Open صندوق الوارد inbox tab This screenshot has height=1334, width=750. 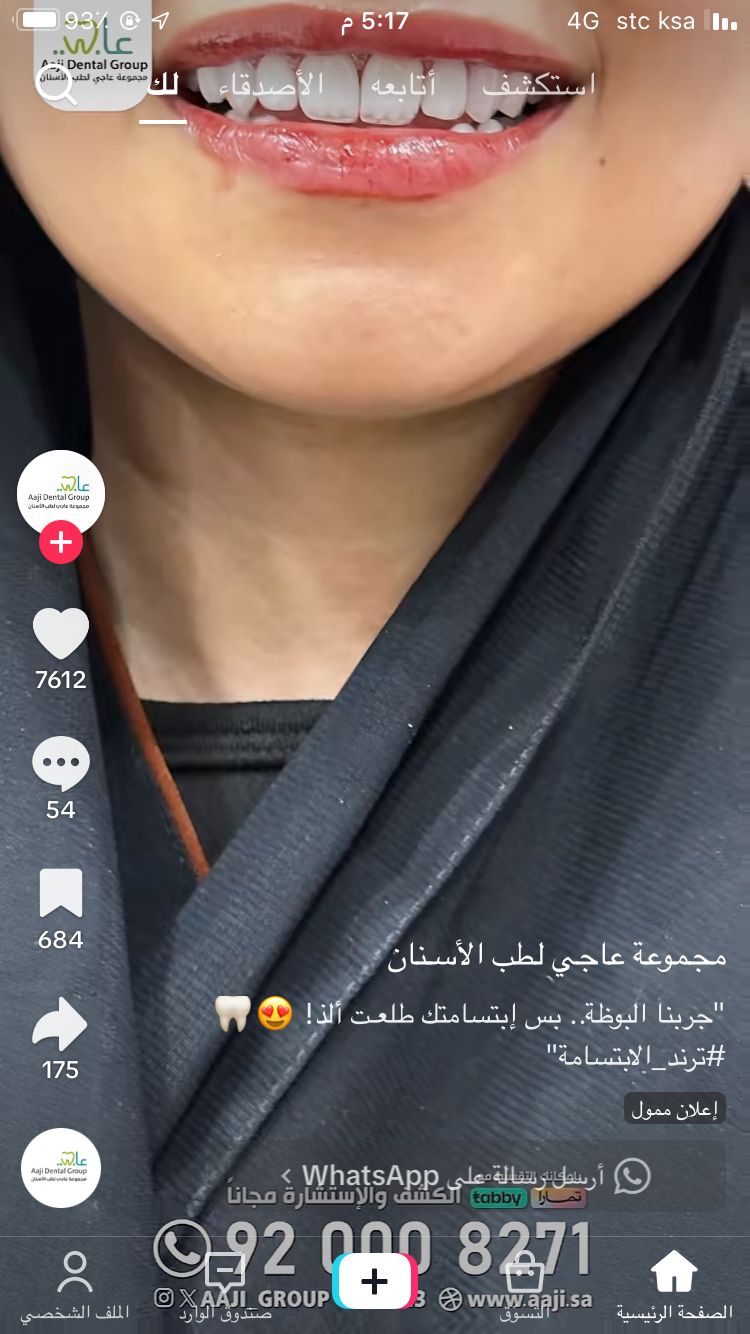[x=225, y=1284]
